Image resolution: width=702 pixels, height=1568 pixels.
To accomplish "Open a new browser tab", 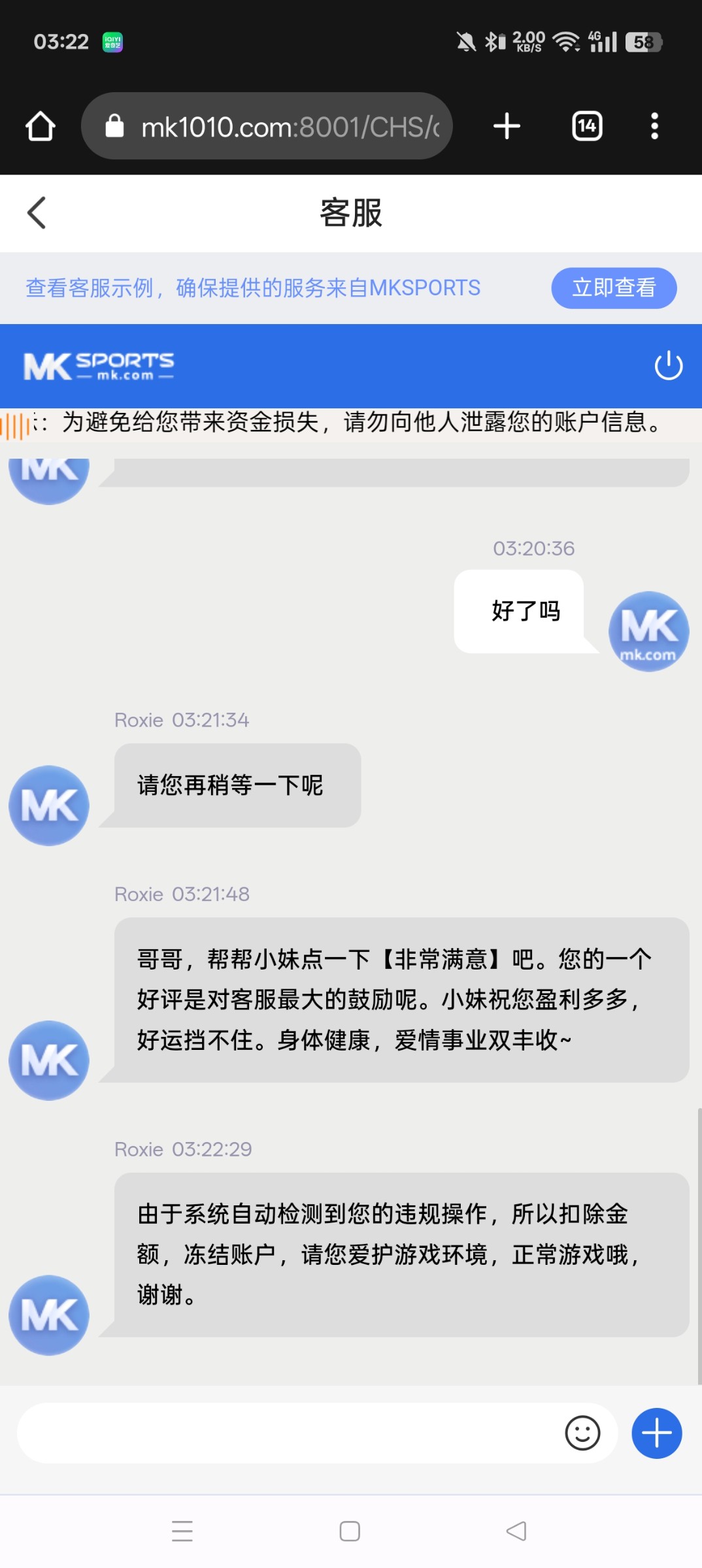I will [x=507, y=126].
